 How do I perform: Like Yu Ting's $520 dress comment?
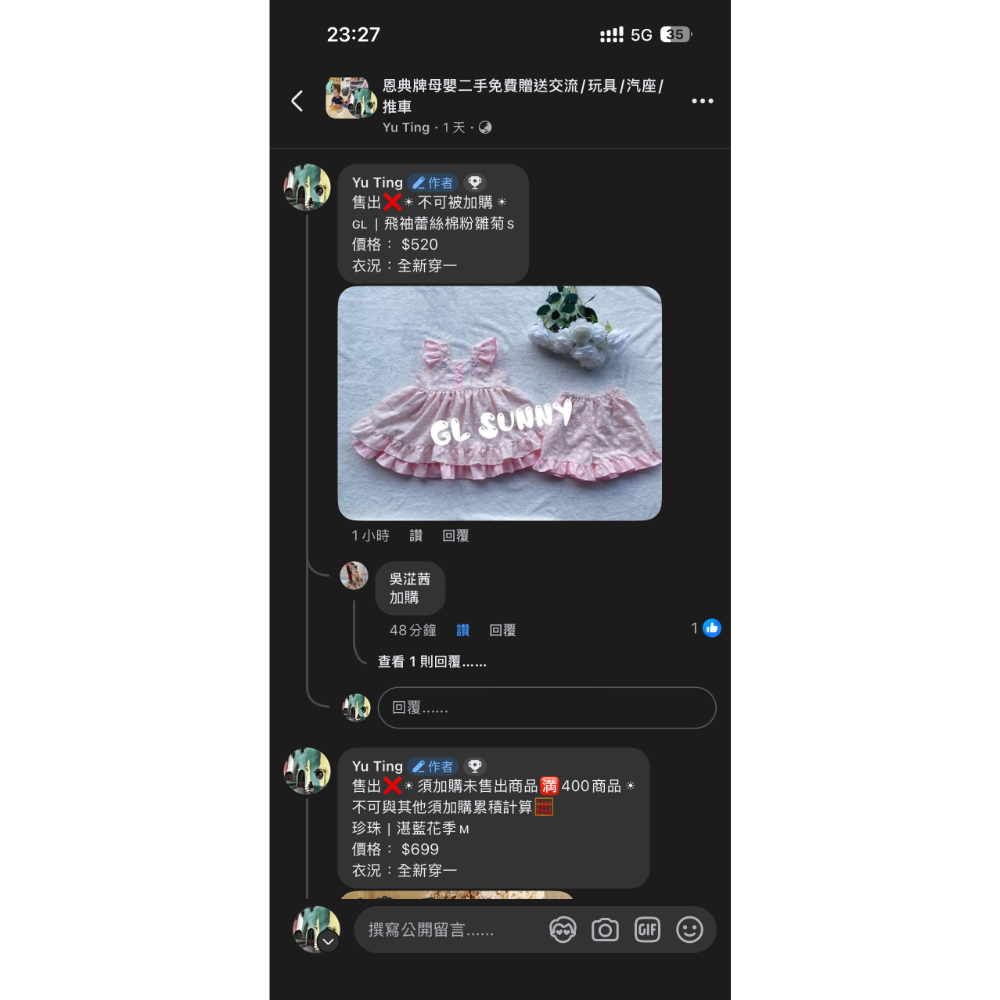(416, 536)
